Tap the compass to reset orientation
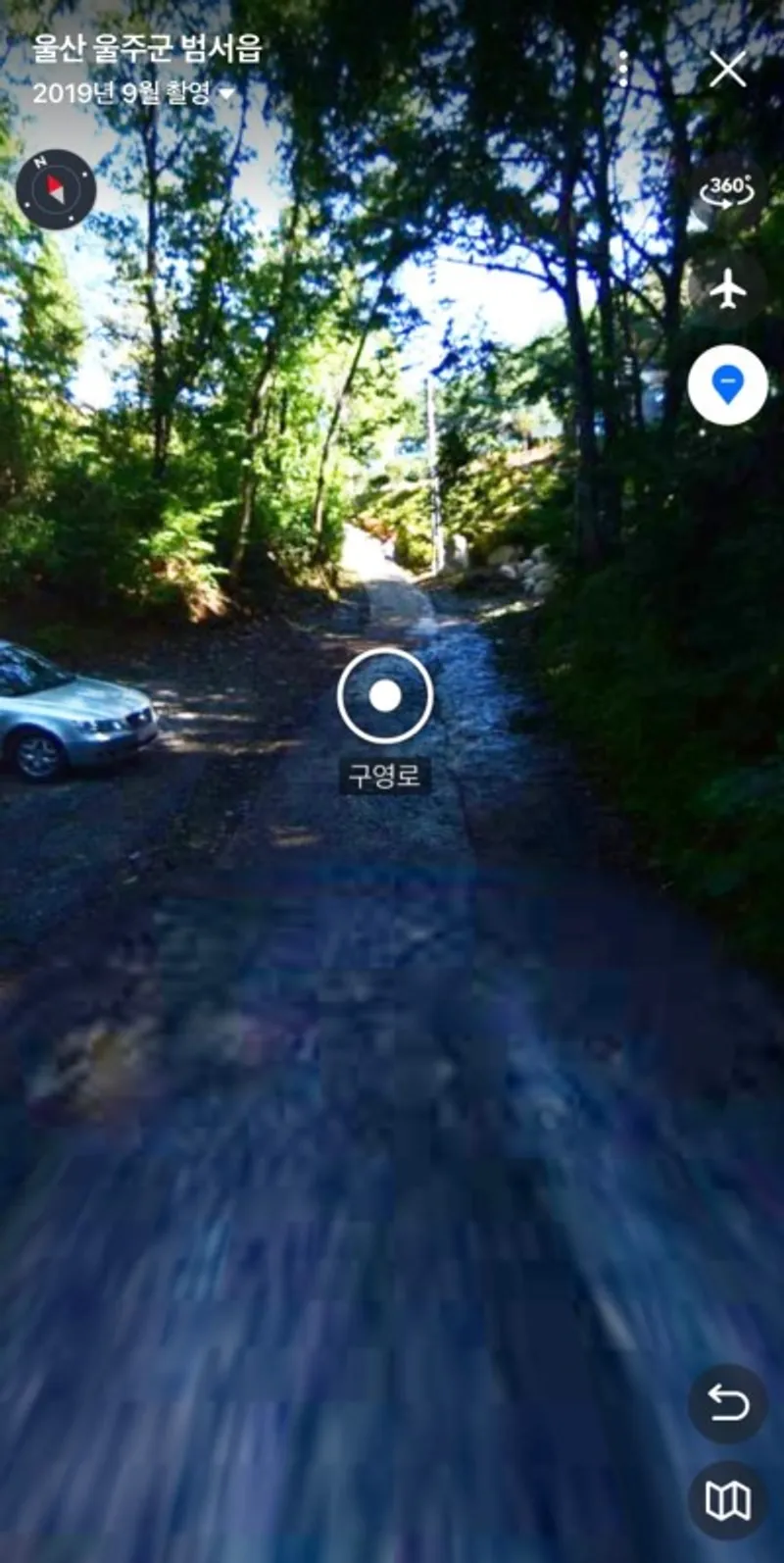The width and height of the screenshot is (784, 1563). [x=56, y=189]
